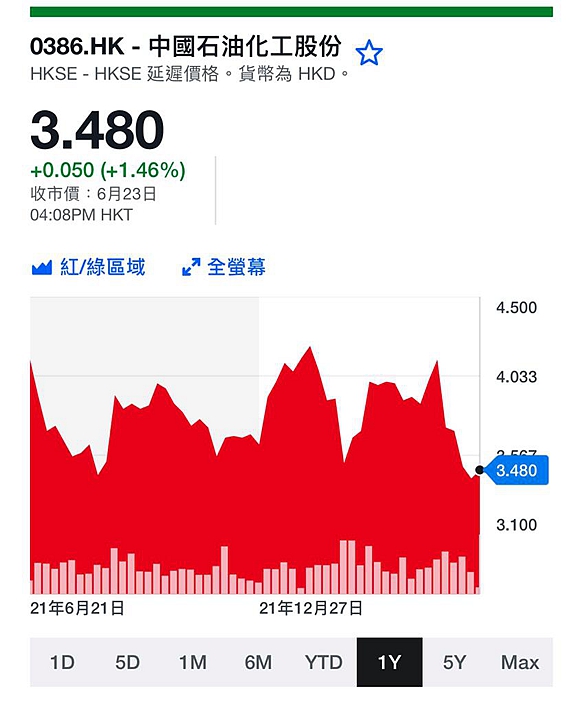Select the 5D time range
Viewport: 583px width, 704px height.
(128, 662)
